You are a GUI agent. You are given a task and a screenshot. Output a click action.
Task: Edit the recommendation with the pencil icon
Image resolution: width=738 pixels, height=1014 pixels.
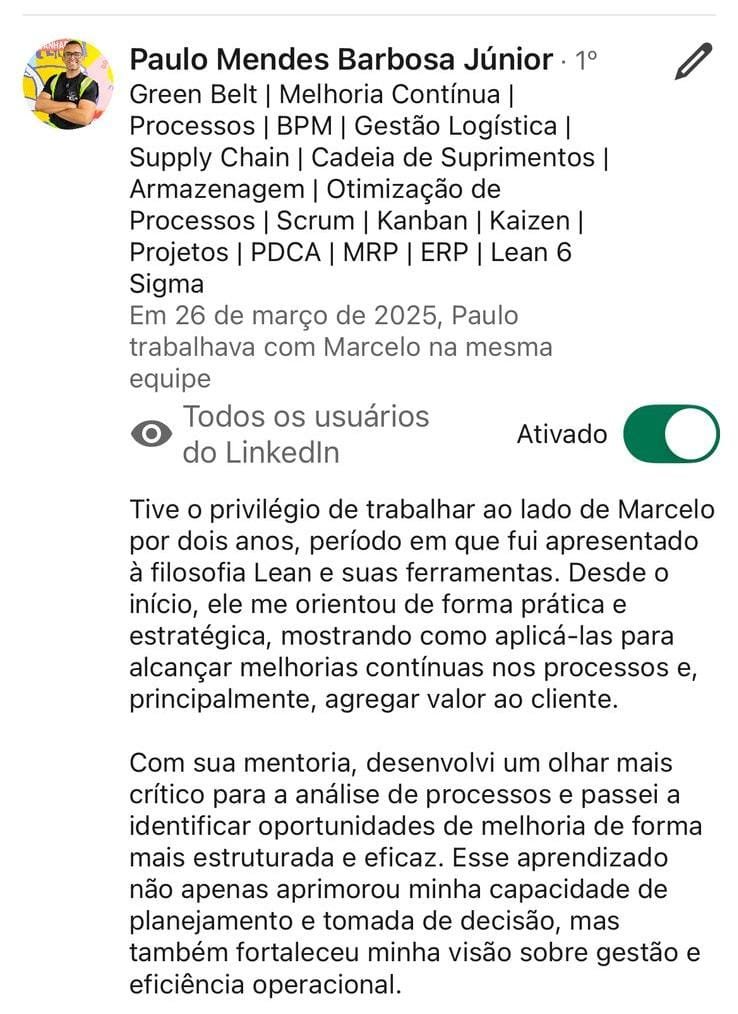(692, 62)
